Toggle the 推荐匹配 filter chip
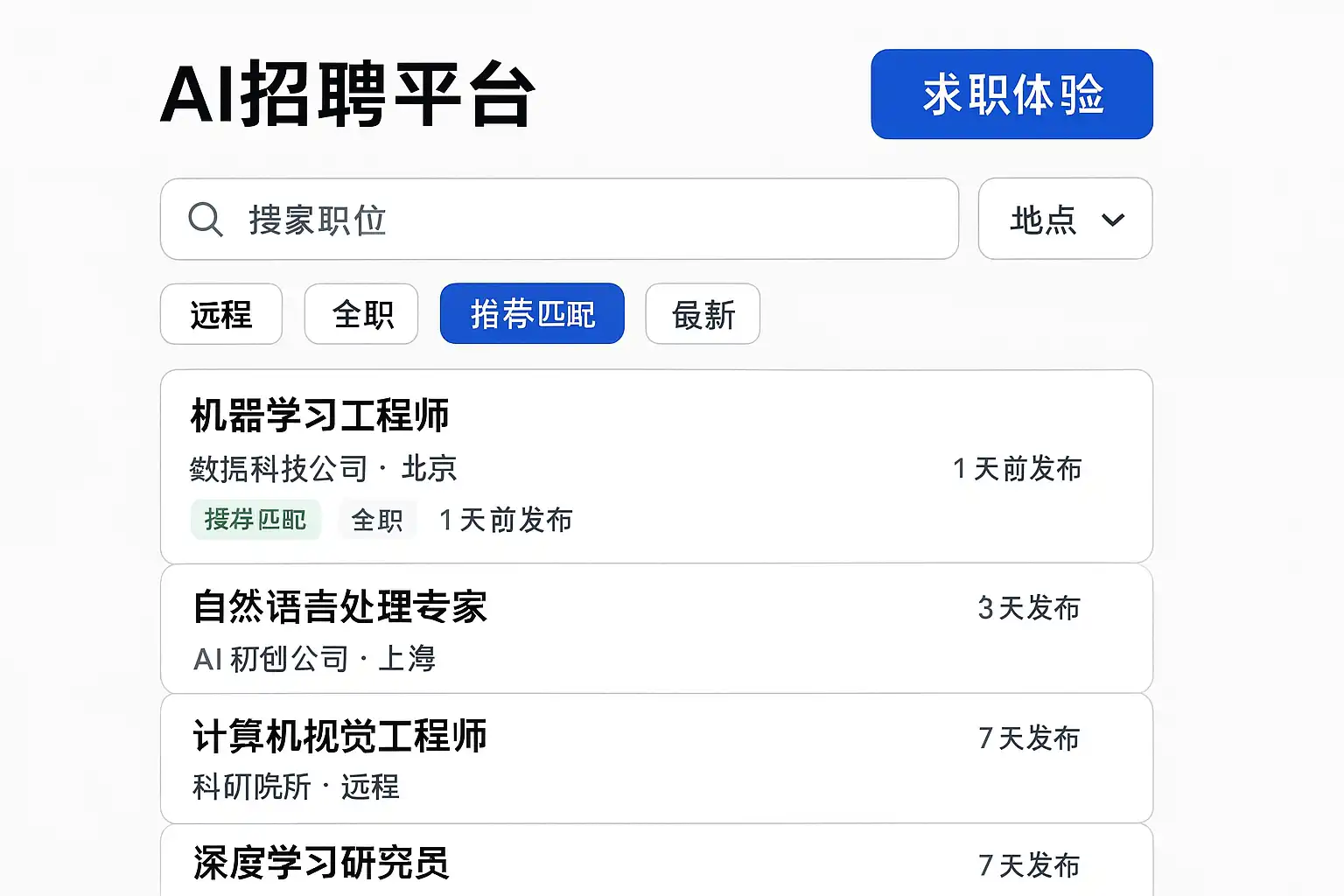The width and height of the screenshot is (1344, 896). 532,314
